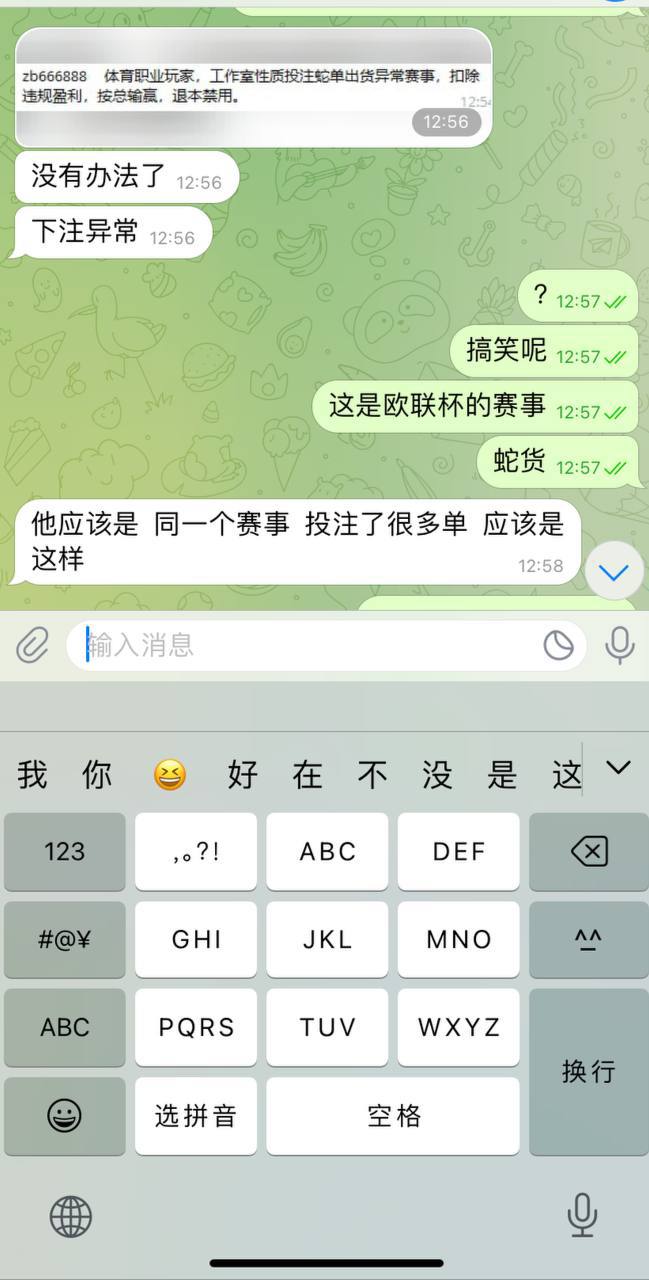Screen dimensions: 649x1280
Task: Open the emoji keyboard key
Action: click(x=65, y=1116)
